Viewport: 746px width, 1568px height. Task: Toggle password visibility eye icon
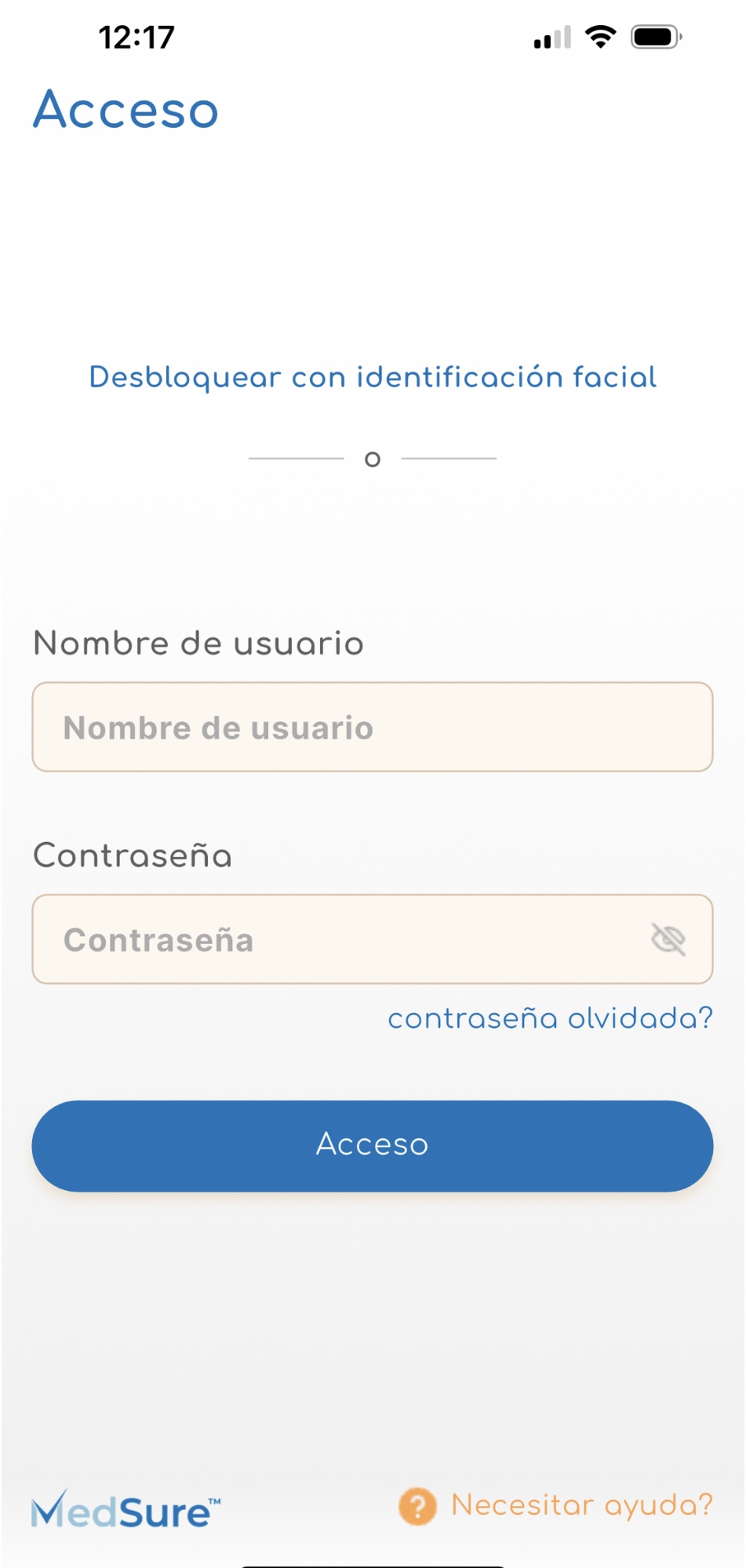click(x=668, y=939)
